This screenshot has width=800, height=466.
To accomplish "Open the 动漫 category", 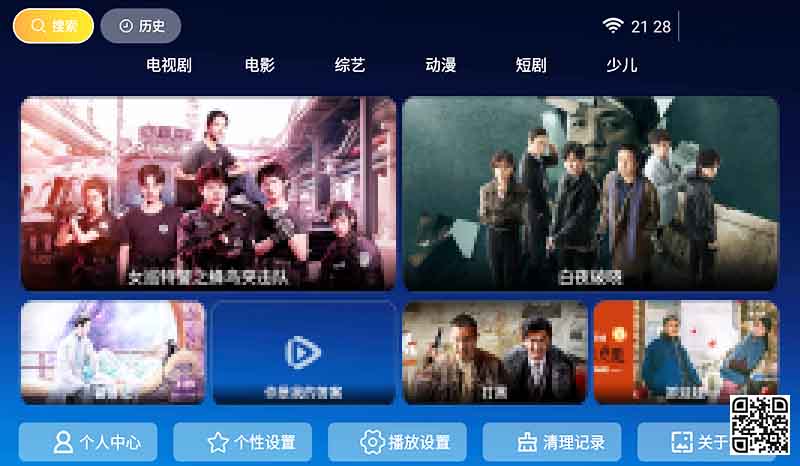I will click(x=441, y=65).
